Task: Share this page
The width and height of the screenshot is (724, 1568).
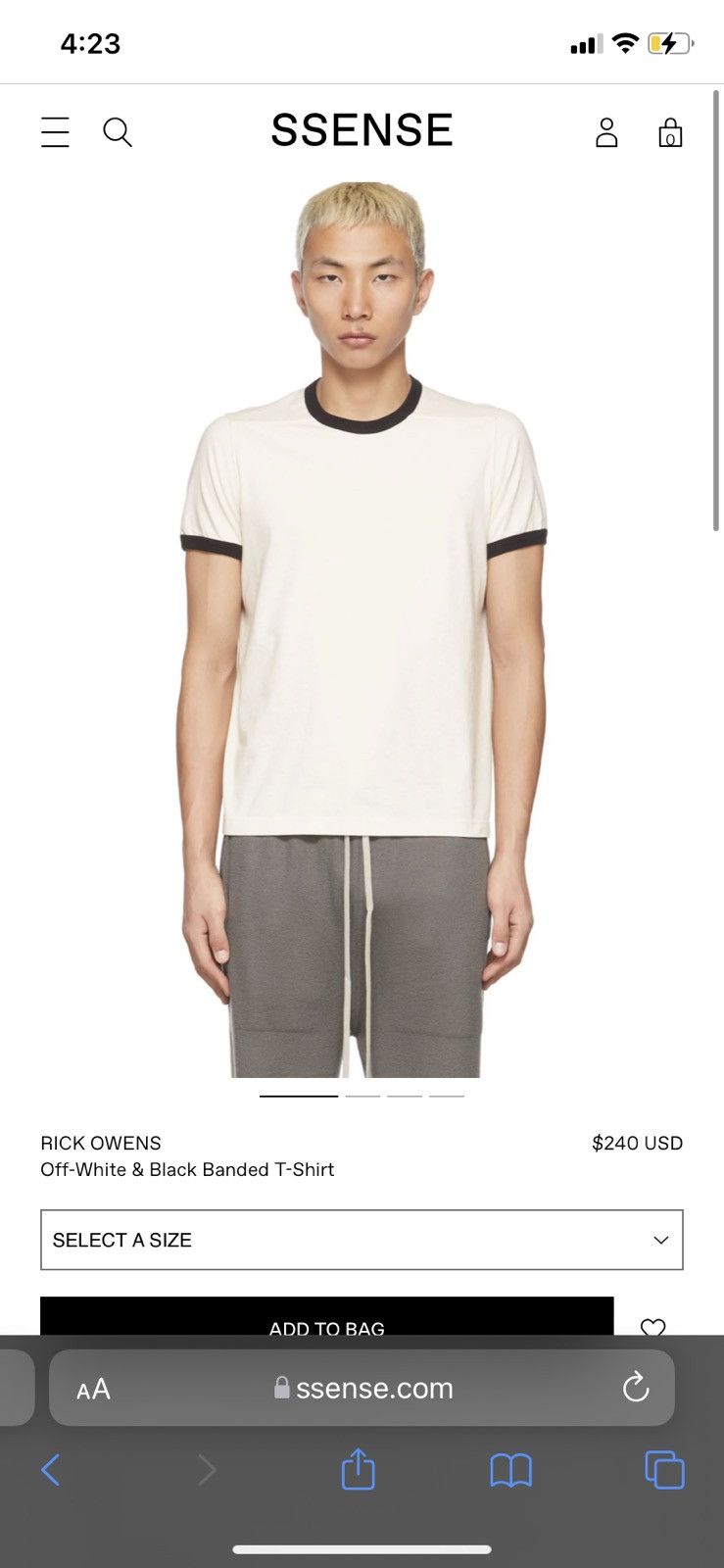Action: [358, 1469]
